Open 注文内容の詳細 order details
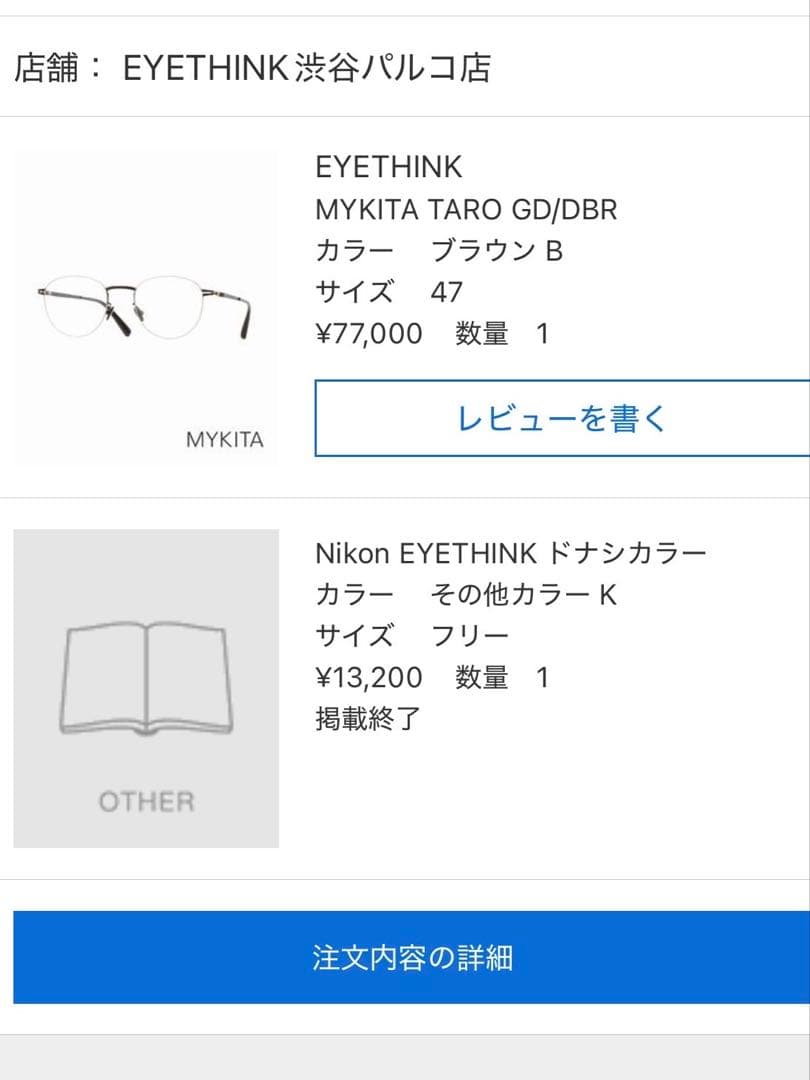Screen dimensions: 810x1080 411,957
